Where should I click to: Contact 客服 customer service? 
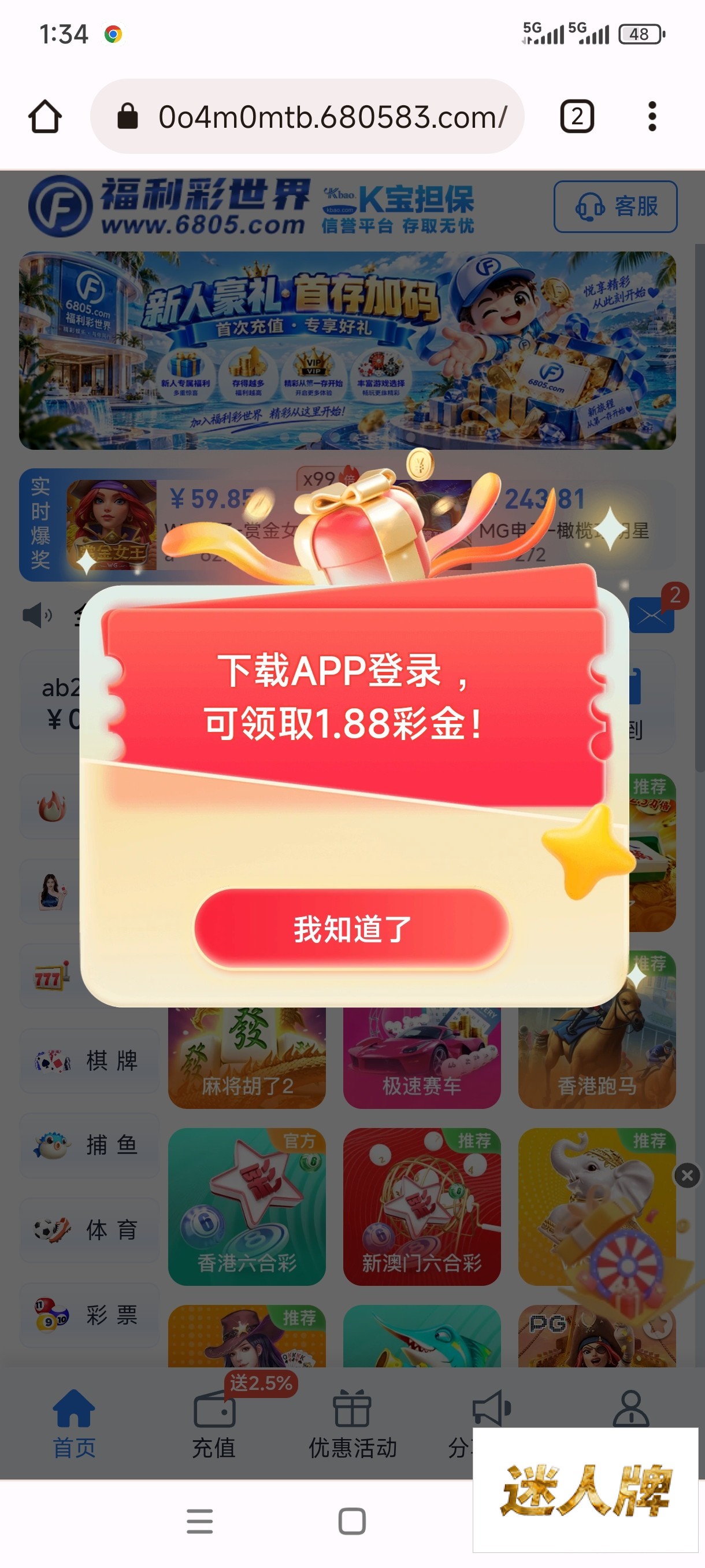point(615,206)
